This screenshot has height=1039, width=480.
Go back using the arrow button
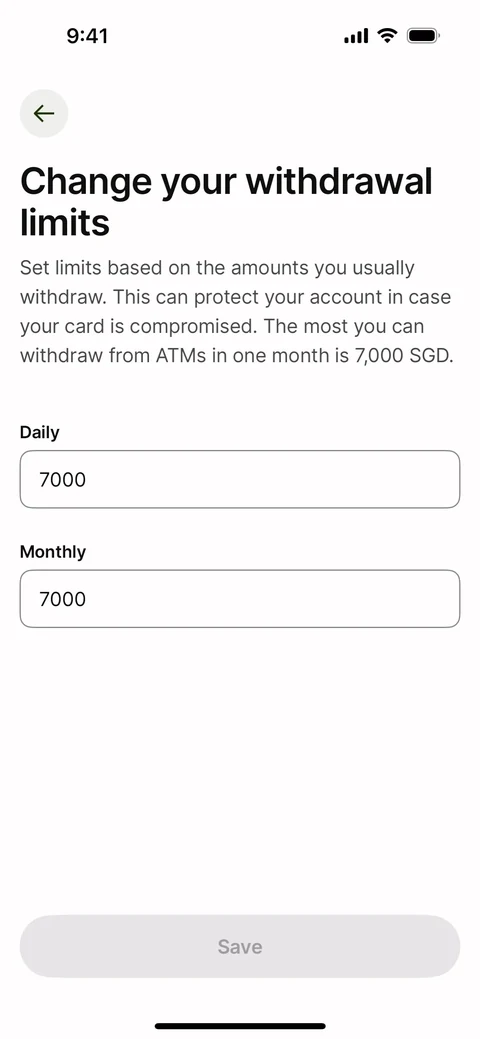click(44, 113)
